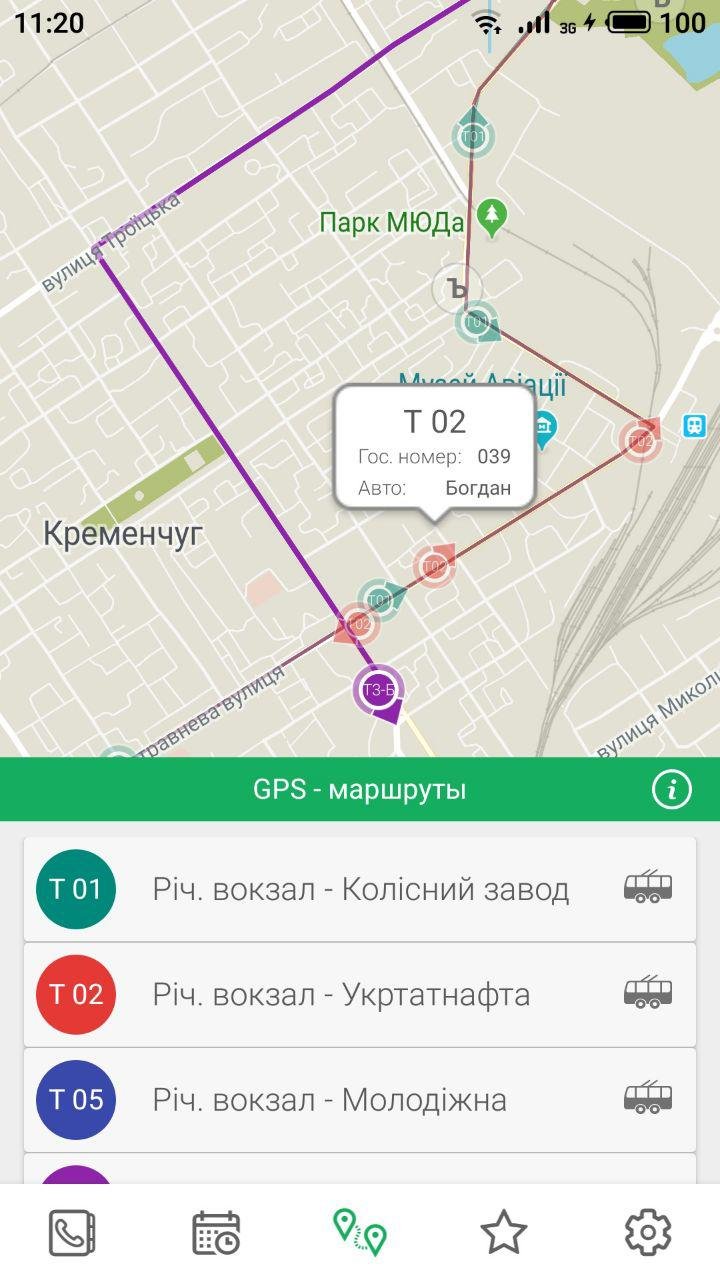The width and height of the screenshot is (720, 1280).
Task: Select route T 01 Річ. вокзал - Колісний завод
Action: pyautogui.click(x=360, y=889)
